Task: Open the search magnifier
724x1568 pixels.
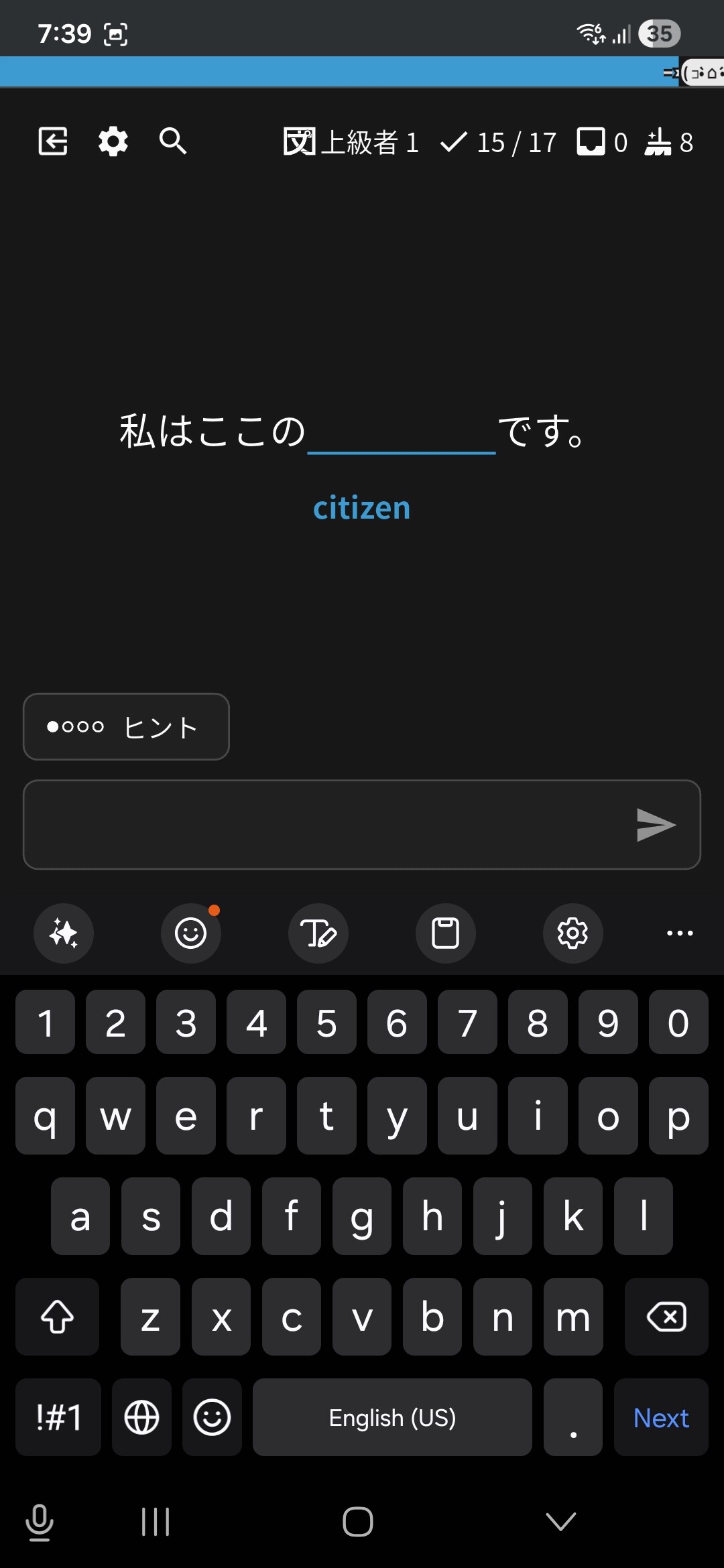Action: [173, 141]
